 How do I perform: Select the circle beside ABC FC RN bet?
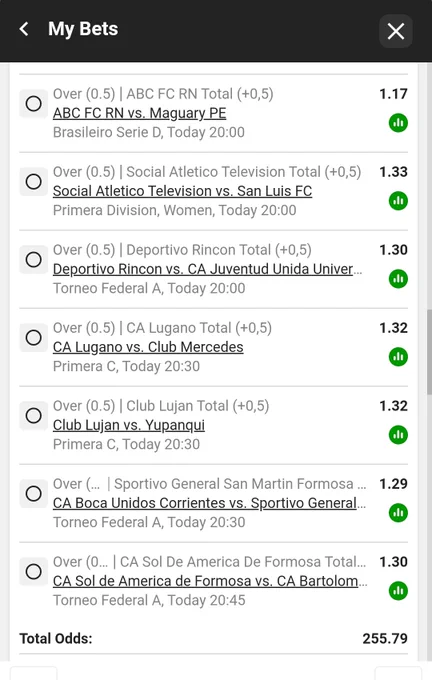[x=33, y=104]
